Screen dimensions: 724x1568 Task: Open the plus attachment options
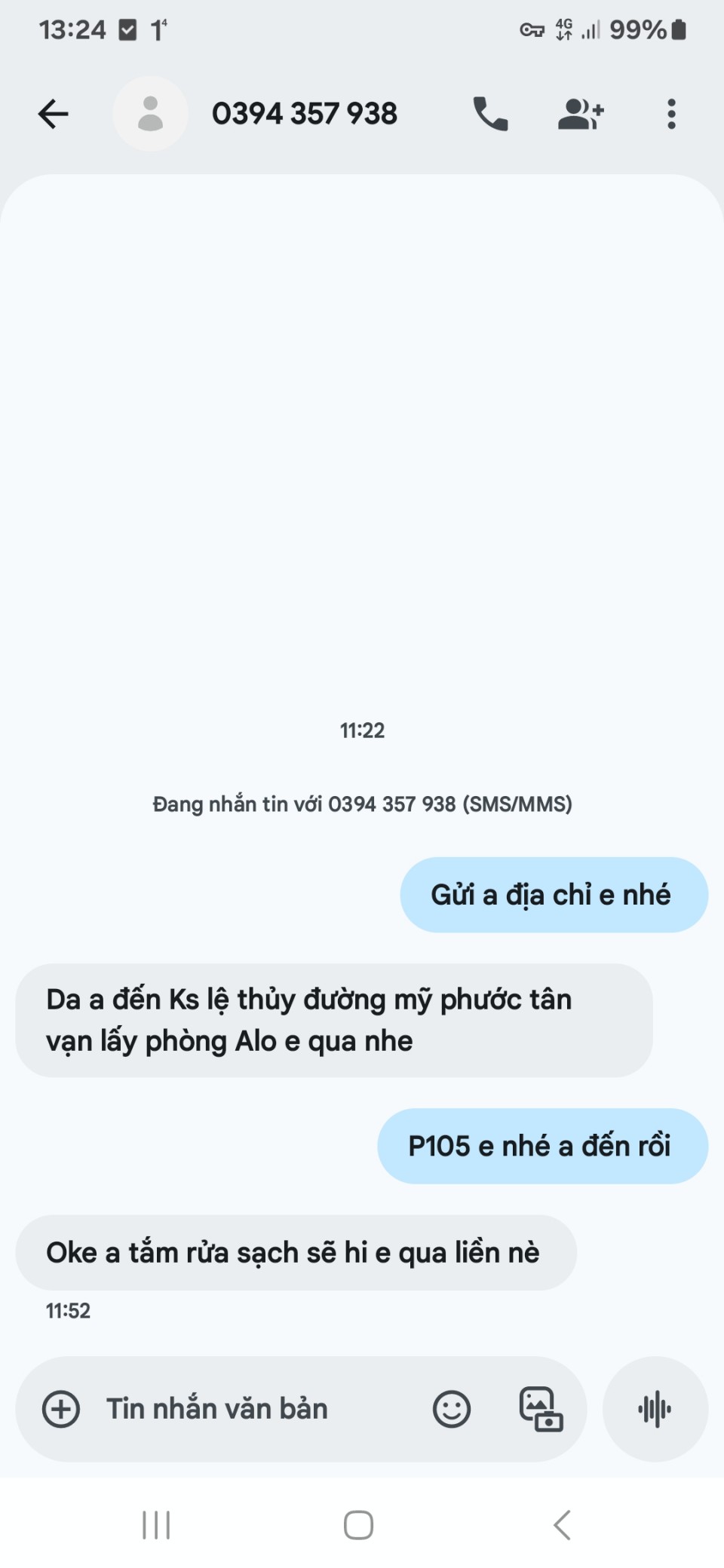tap(61, 1409)
